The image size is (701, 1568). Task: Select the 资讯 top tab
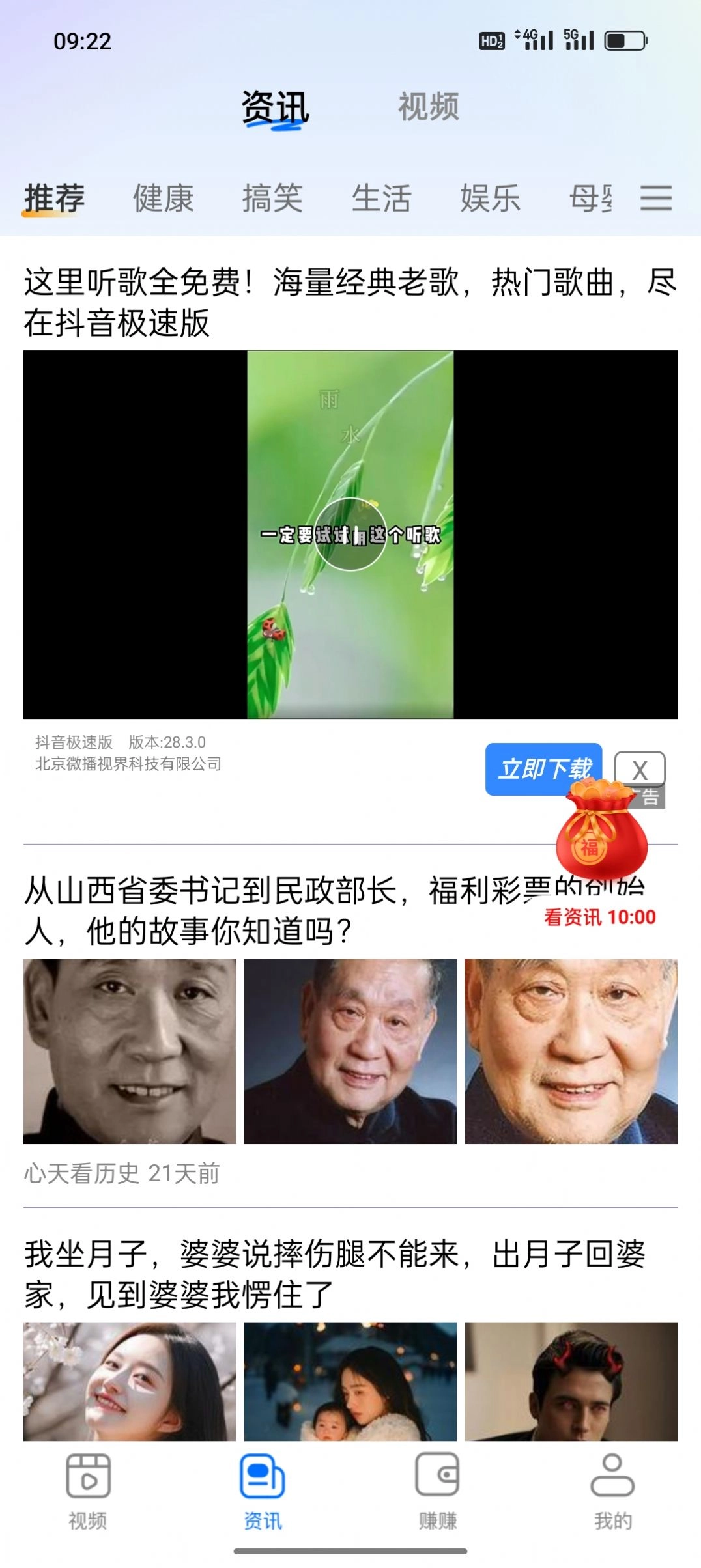click(x=274, y=107)
